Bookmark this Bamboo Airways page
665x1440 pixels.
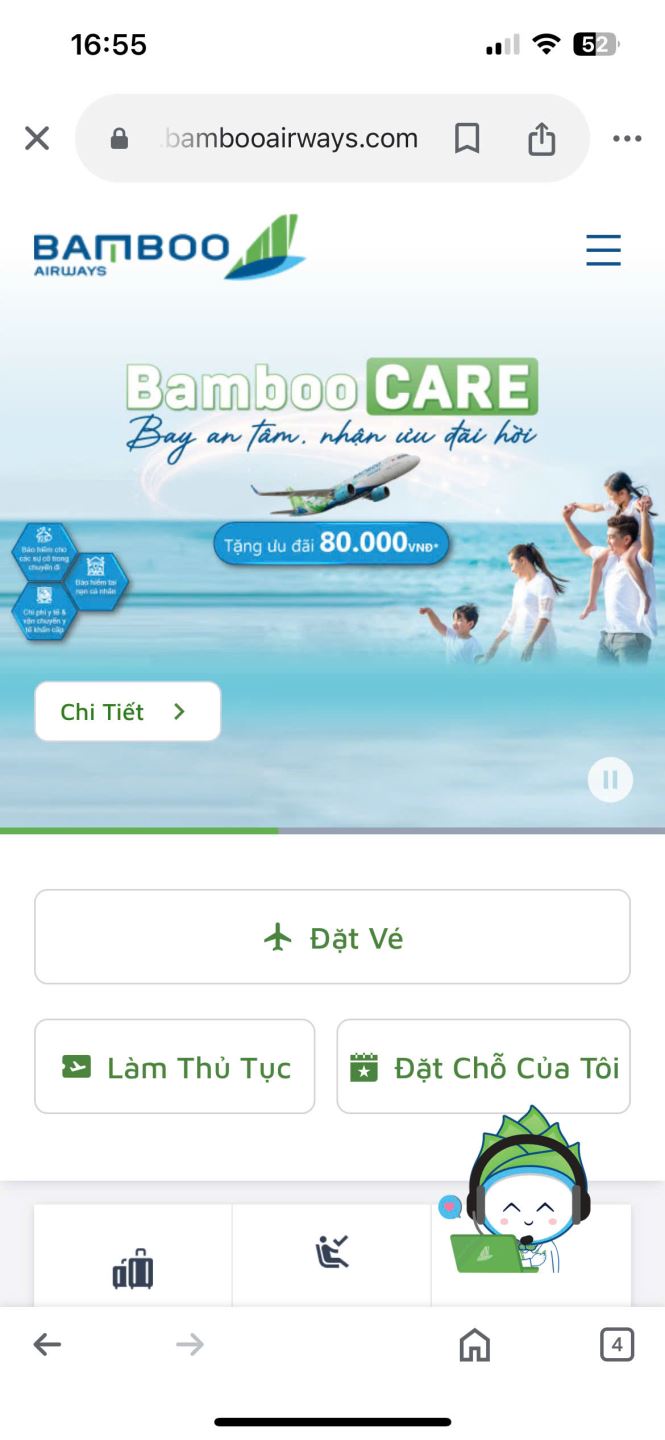[467, 138]
